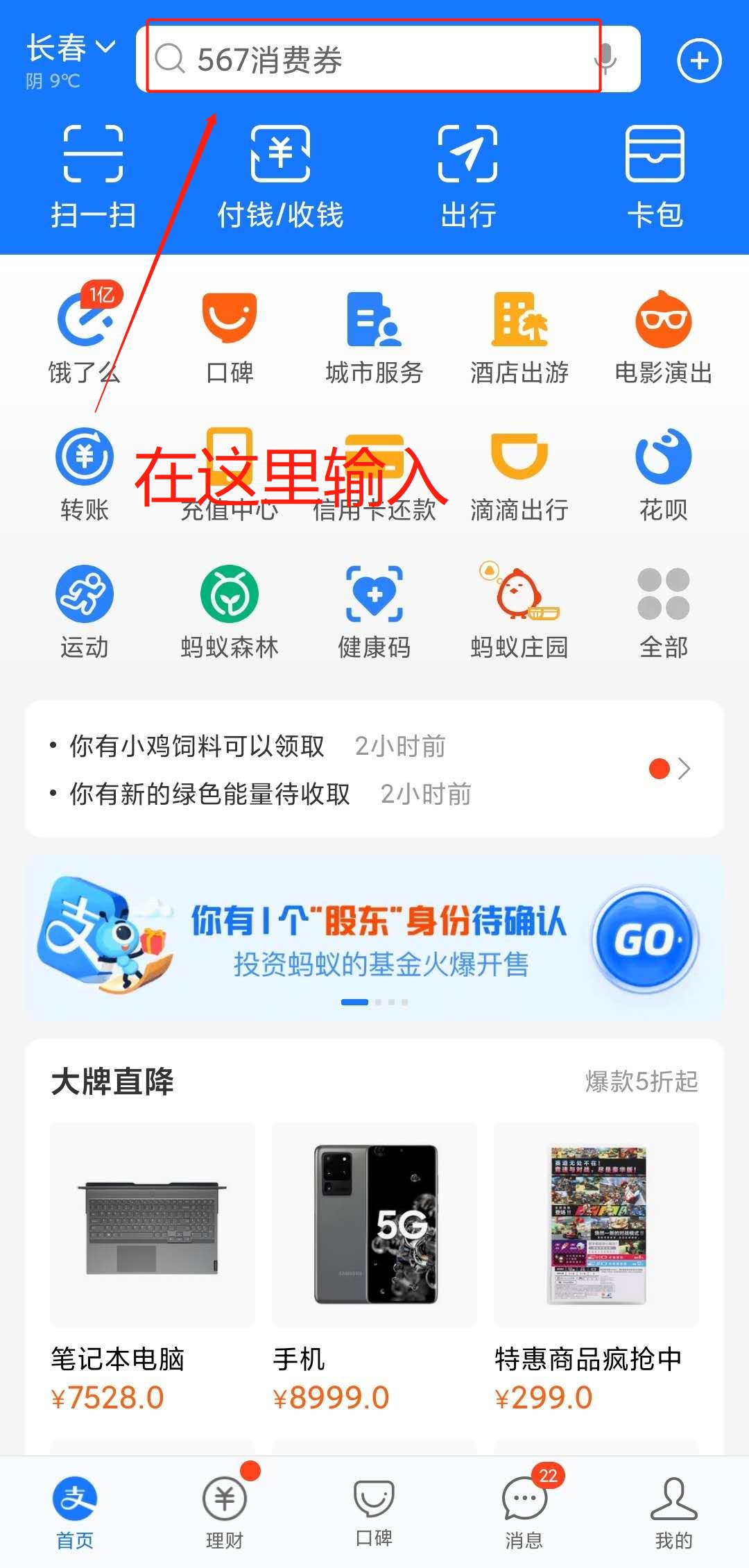This screenshot has height=1568, width=749.
Task: Switch to the 消息 tab
Action: (524, 1509)
